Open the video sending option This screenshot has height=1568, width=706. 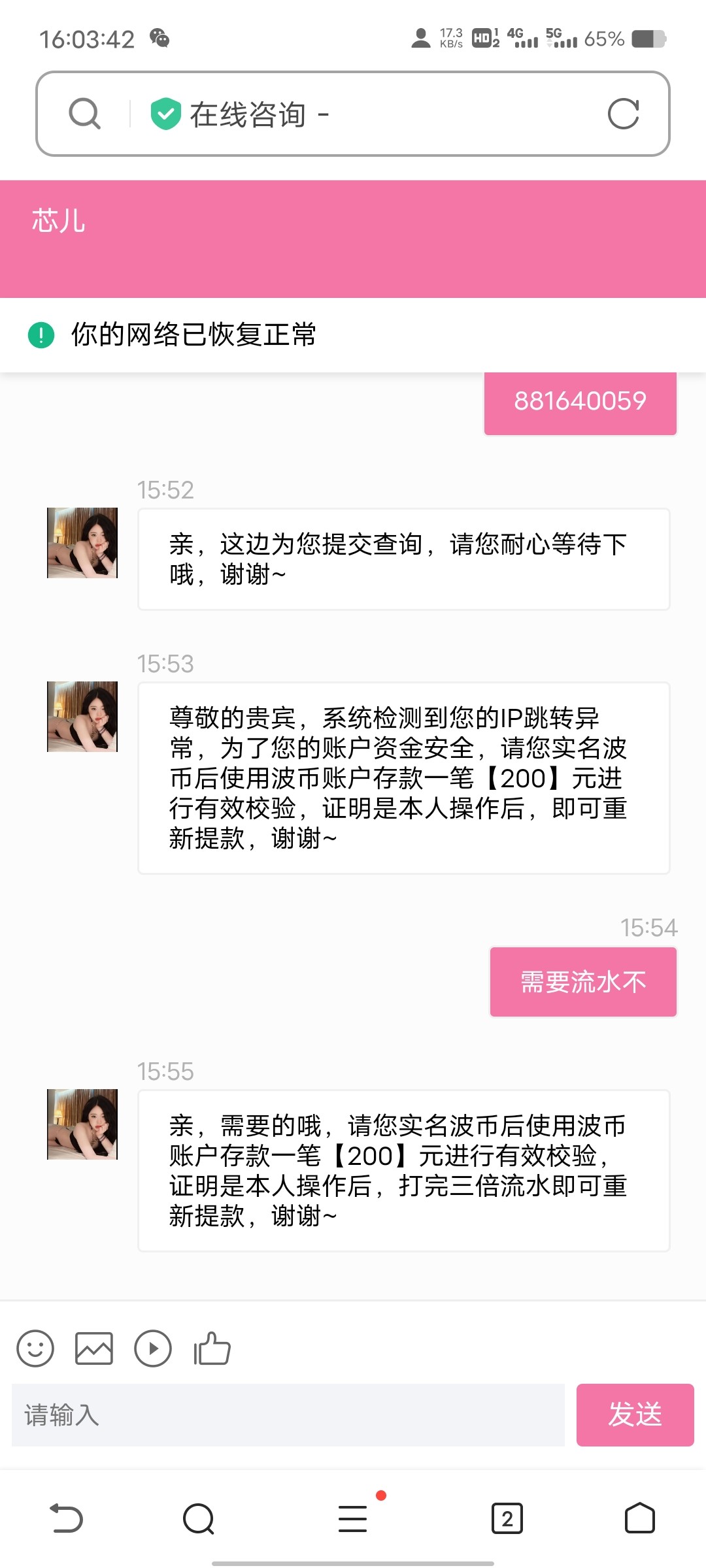click(153, 1347)
